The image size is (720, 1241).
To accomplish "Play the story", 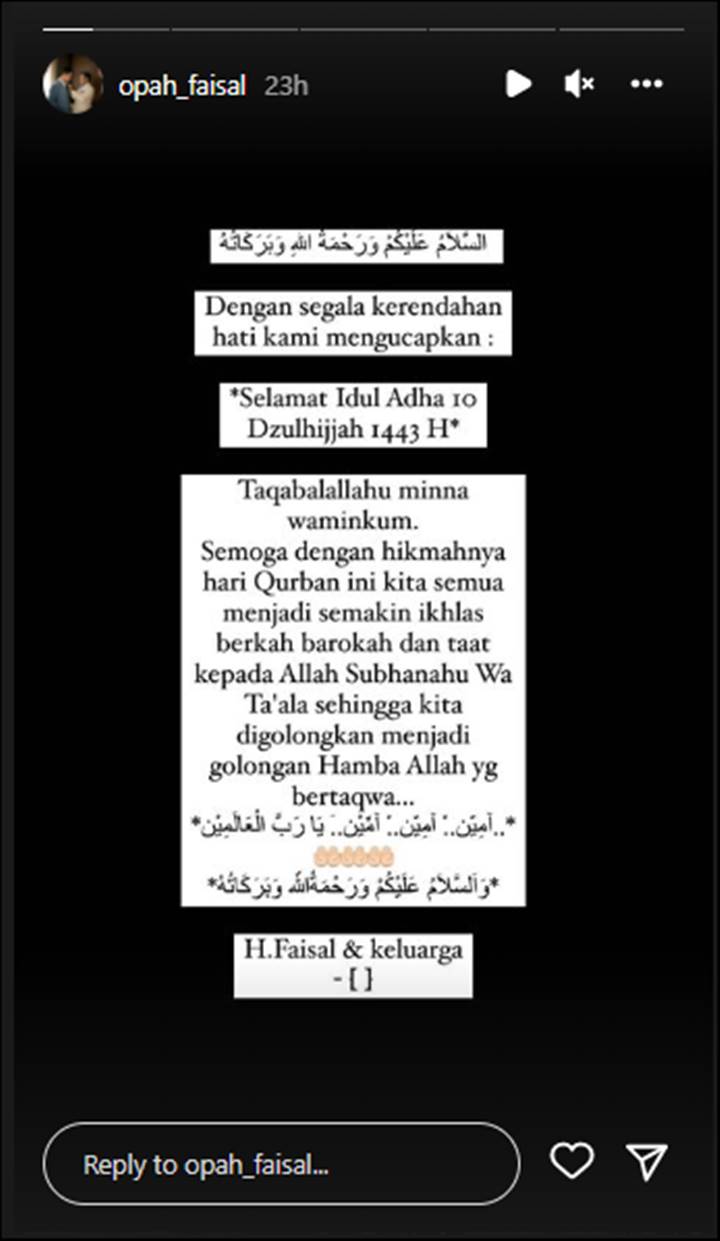I will (x=518, y=84).
